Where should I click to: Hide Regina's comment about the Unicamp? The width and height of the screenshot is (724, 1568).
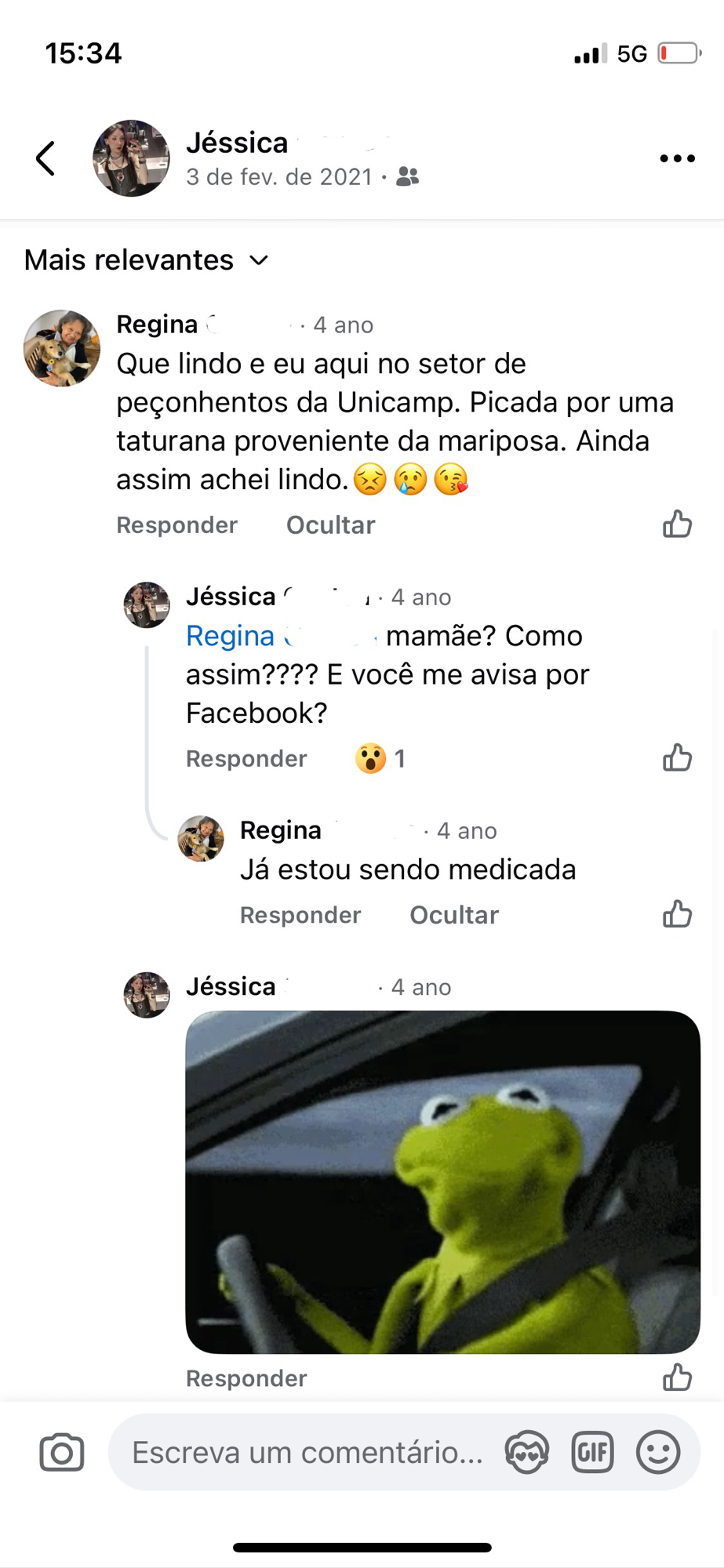point(330,525)
